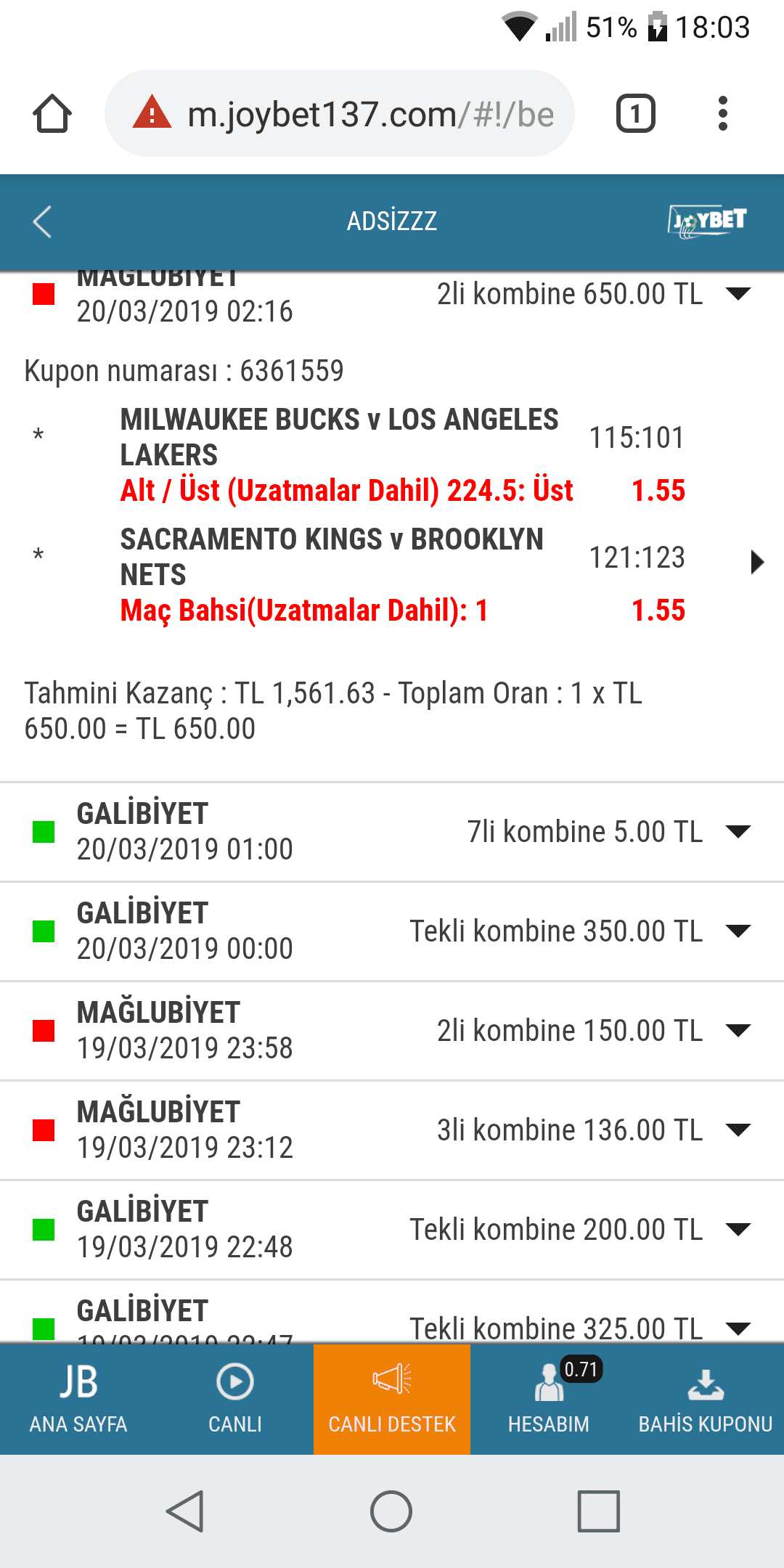The image size is (784, 1568).
Task: Expand the 3li kombine 136.00 TL coupon
Action: 738,1130
